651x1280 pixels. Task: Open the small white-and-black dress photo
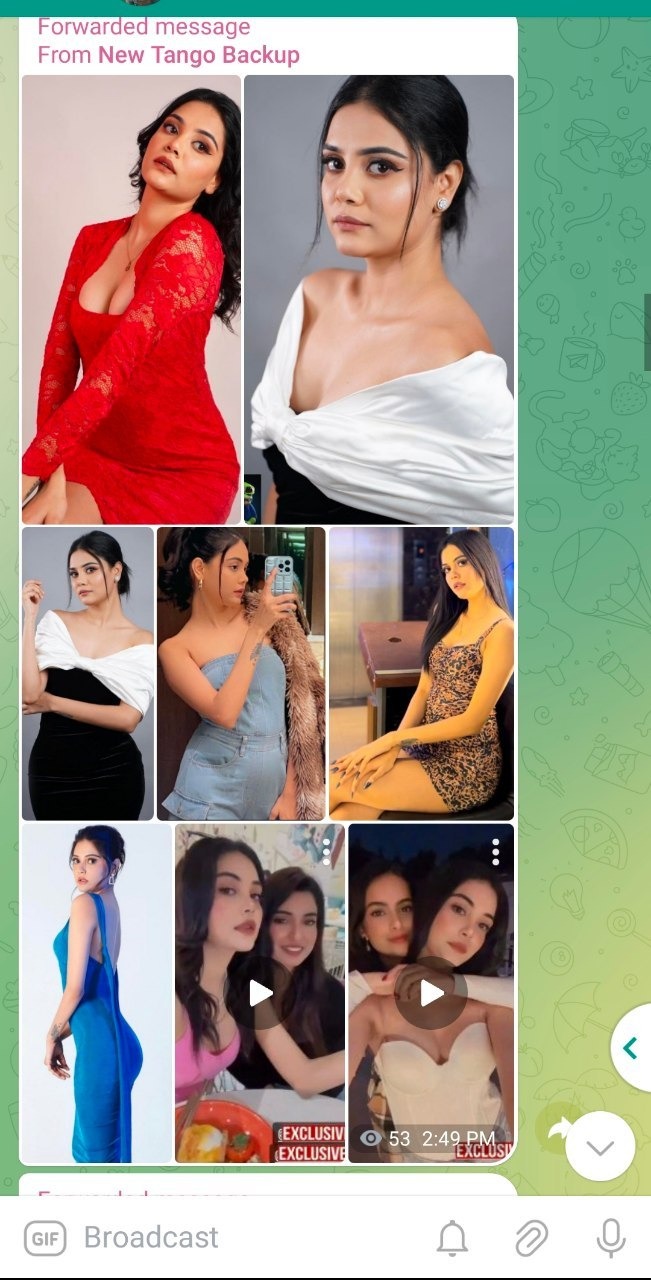[x=88, y=673]
